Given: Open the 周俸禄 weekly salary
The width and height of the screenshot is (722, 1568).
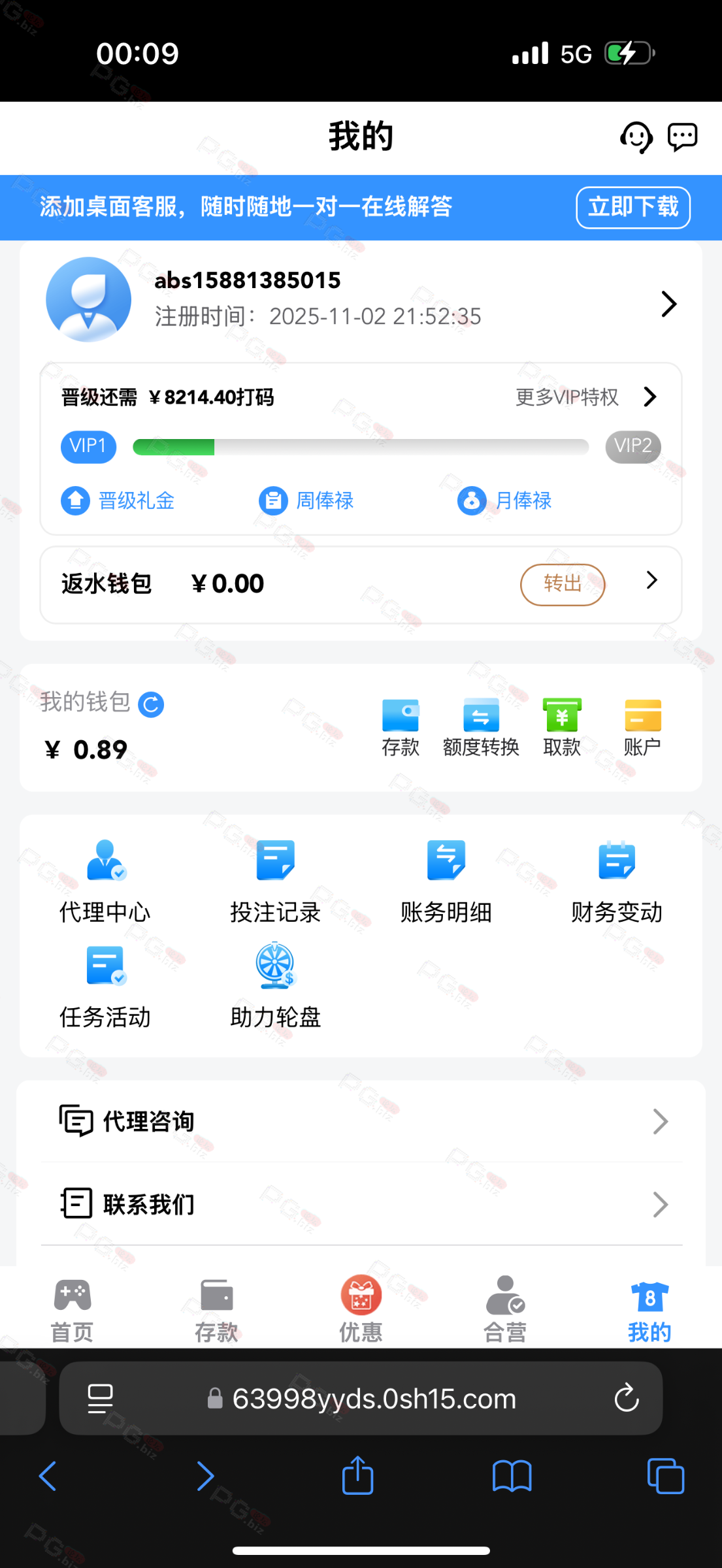Looking at the screenshot, I should pyautogui.click(x=306, y=501).
